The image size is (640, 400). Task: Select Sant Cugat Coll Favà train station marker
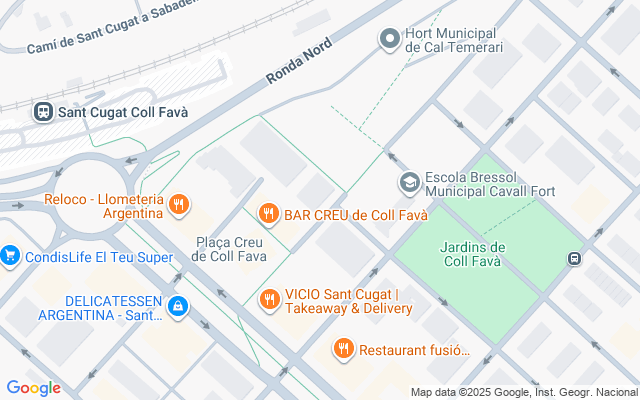pos(44,112)
